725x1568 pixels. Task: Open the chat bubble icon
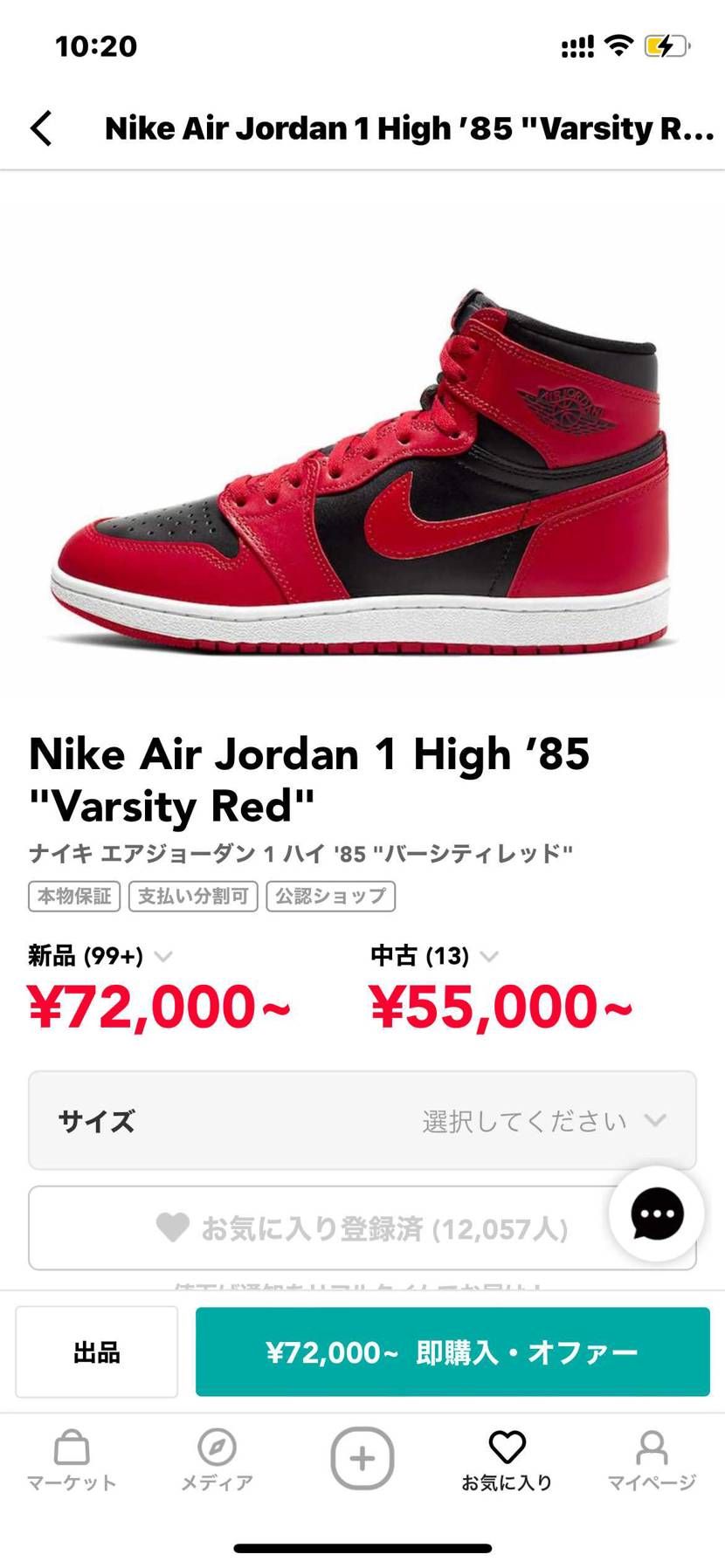pyautogui.click(x=656, y=1214)
